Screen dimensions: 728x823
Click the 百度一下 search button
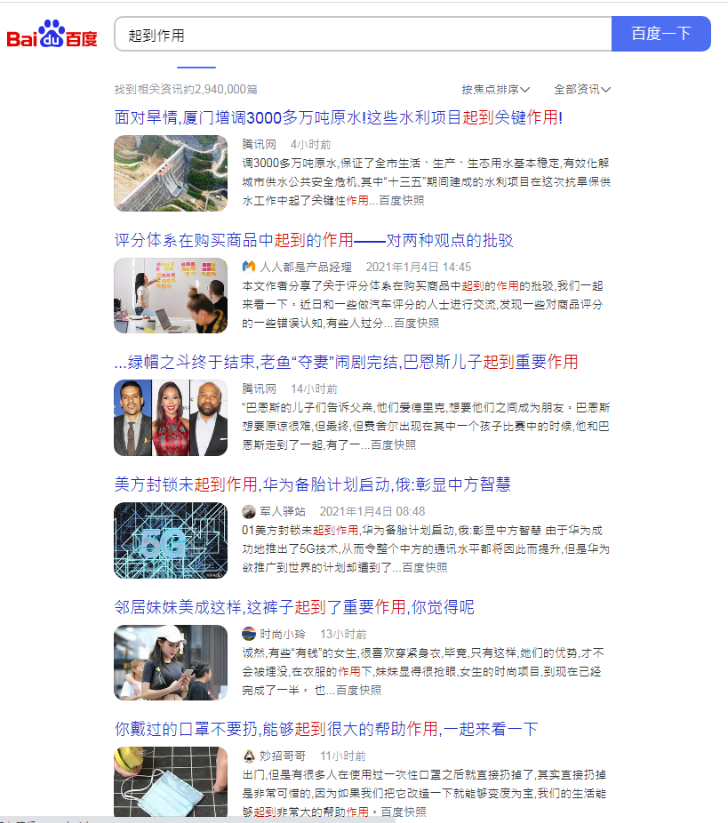pos(661,33)
